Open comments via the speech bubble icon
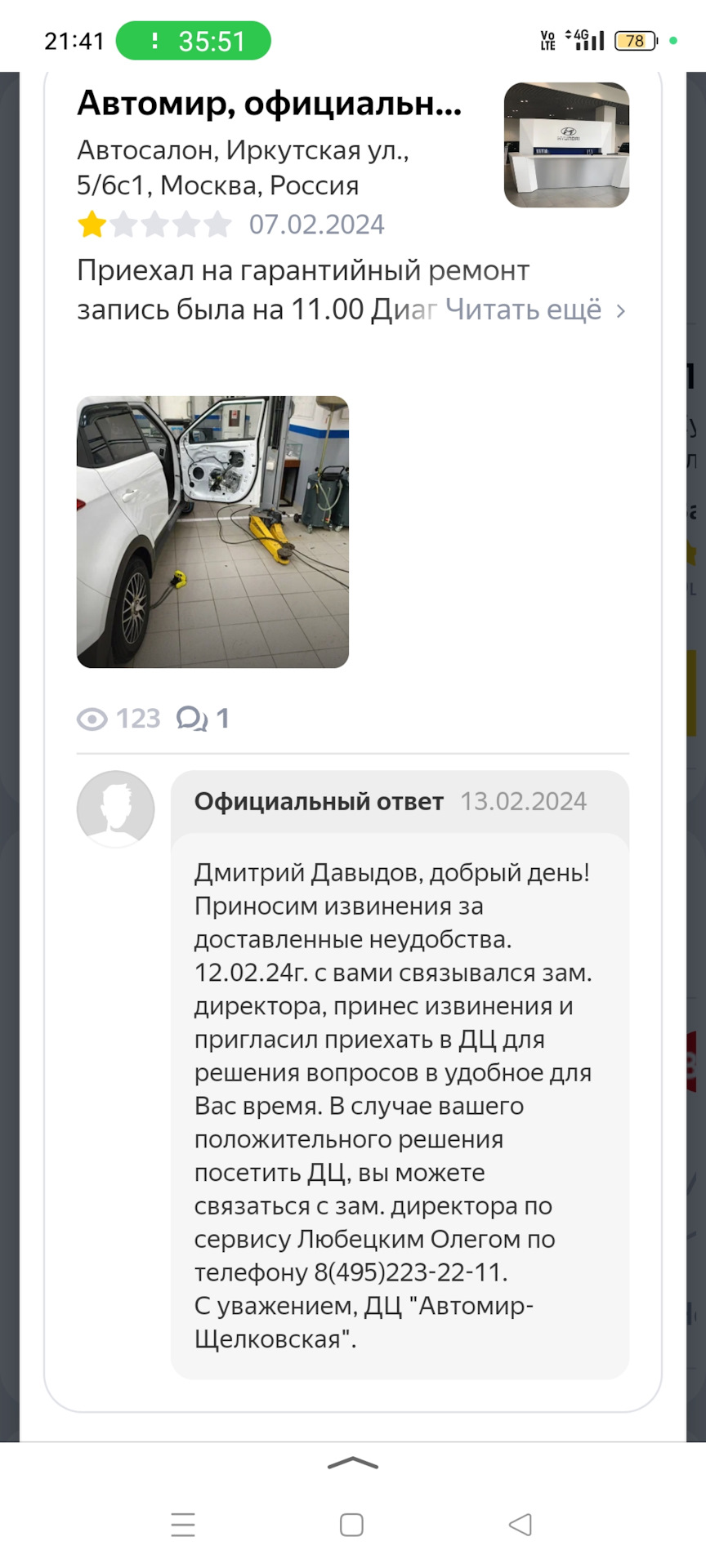Viewport: 706px width, 1568px height. (194, 719)
